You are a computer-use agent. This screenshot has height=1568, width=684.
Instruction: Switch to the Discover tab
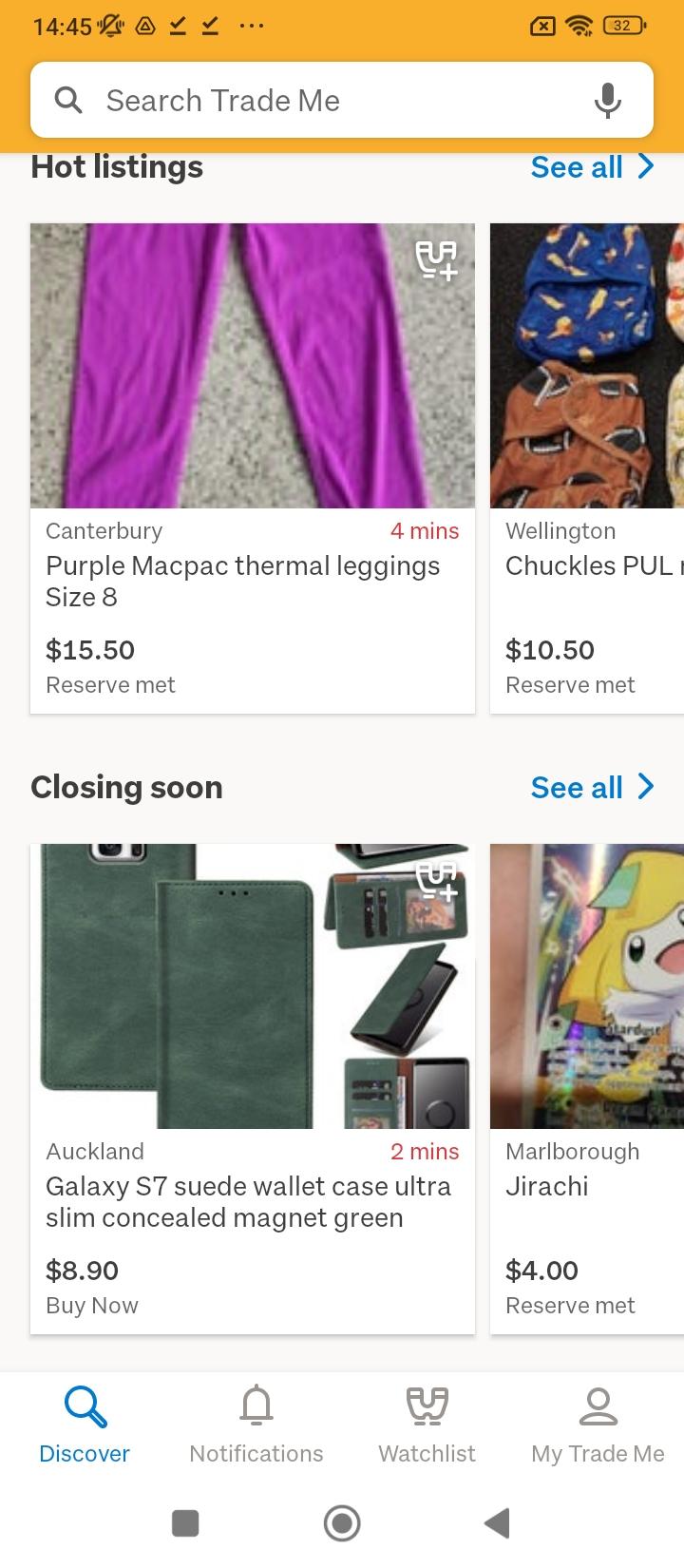[x=85, y=1424]
